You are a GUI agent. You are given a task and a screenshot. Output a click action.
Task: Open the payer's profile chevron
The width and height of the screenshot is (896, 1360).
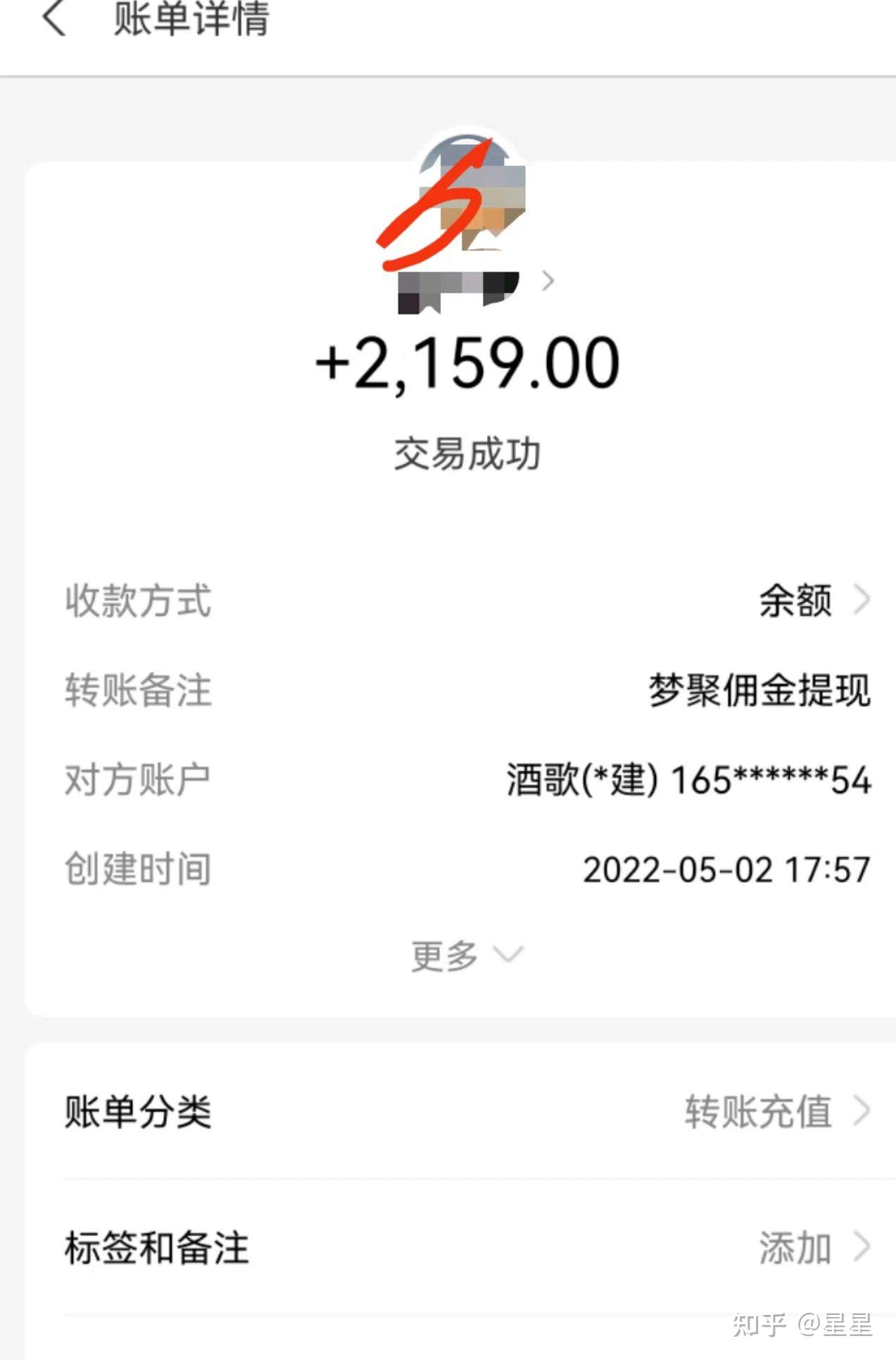pyautogui.click(x=548, y=282)
